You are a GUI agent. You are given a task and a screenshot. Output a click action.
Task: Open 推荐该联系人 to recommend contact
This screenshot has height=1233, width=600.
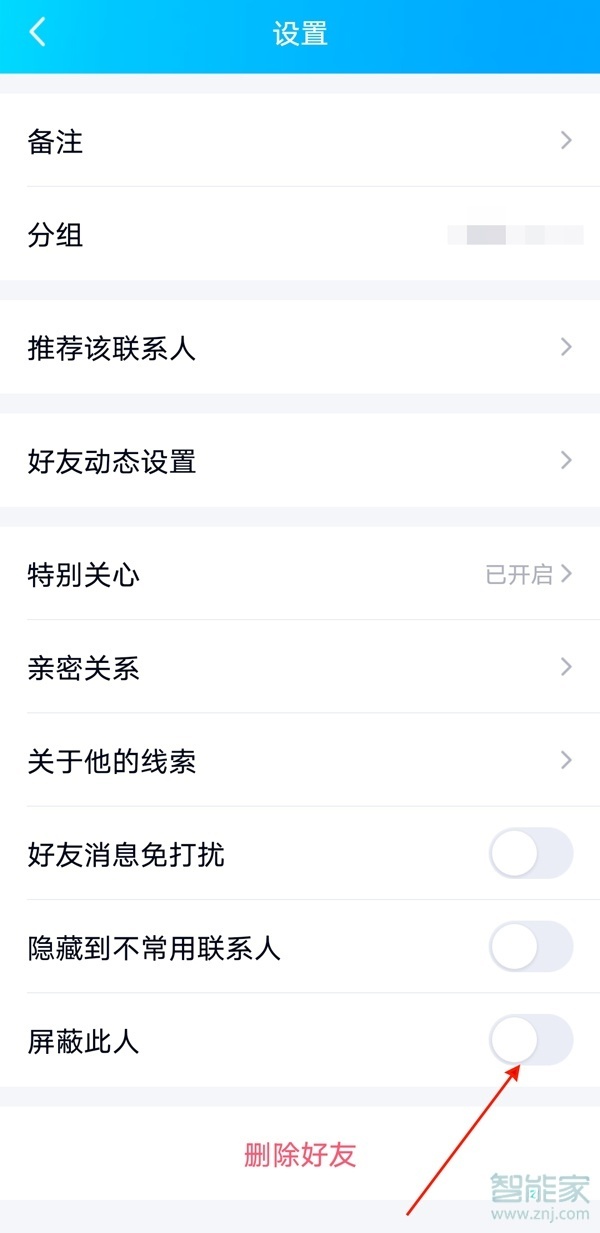pyautogui.click(x=300, y=348)
